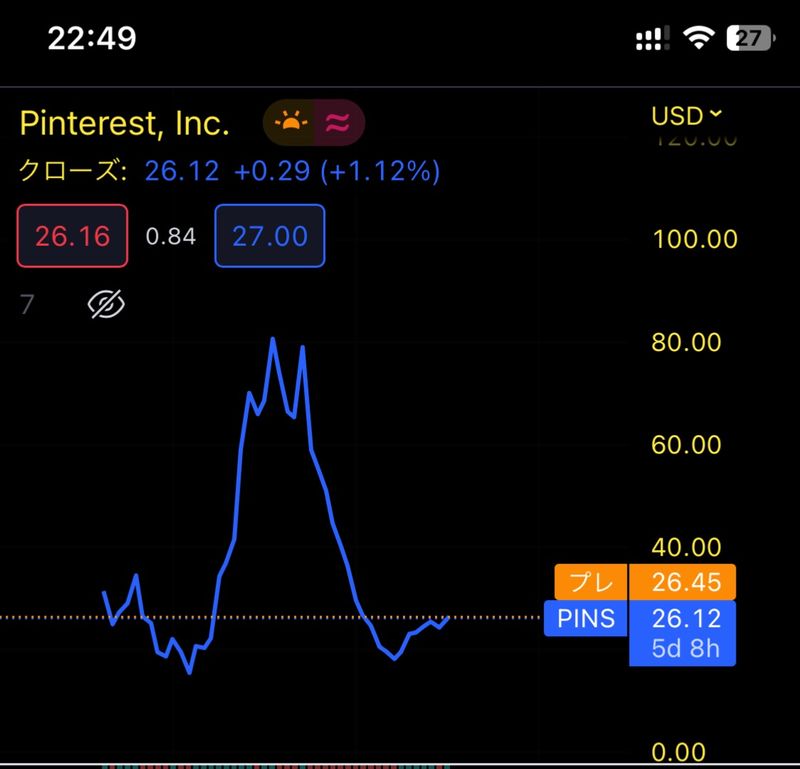Open the USD currency dropdown
Image resolution: width=800 pixels, height=769 pixels.
[x=686, y=116]
